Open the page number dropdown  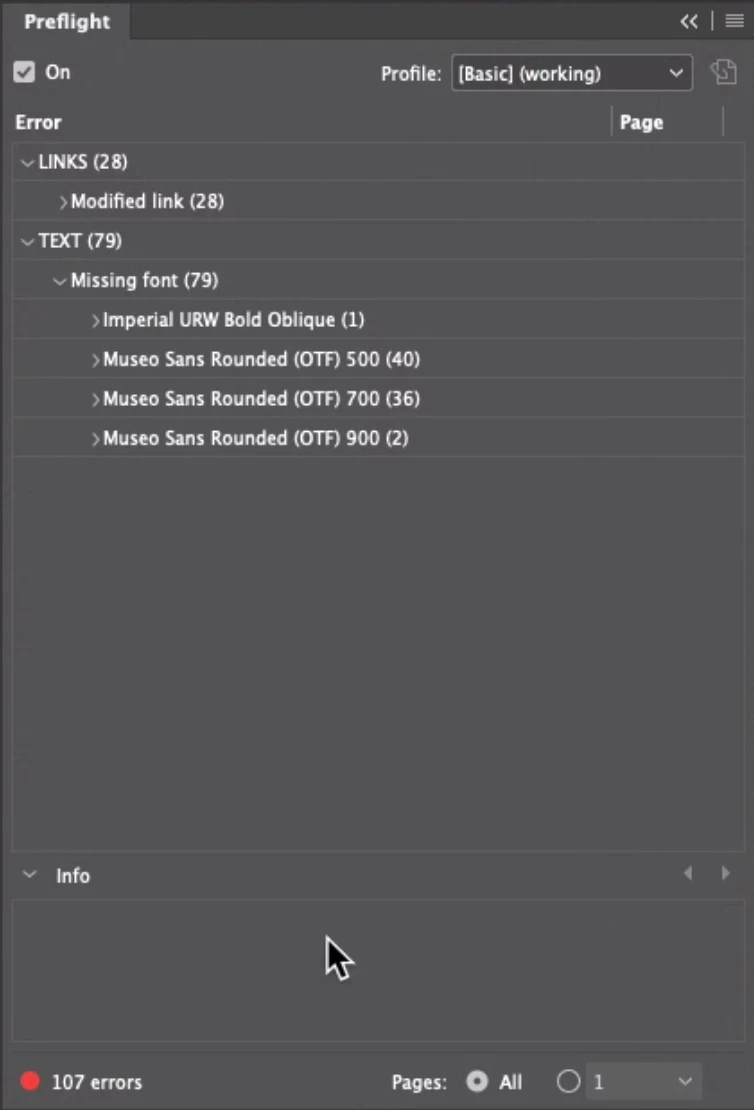685,1081
